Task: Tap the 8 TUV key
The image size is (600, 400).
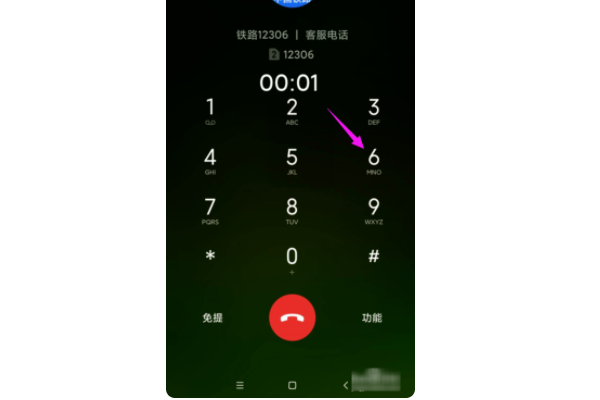Action: click(292, 209)
